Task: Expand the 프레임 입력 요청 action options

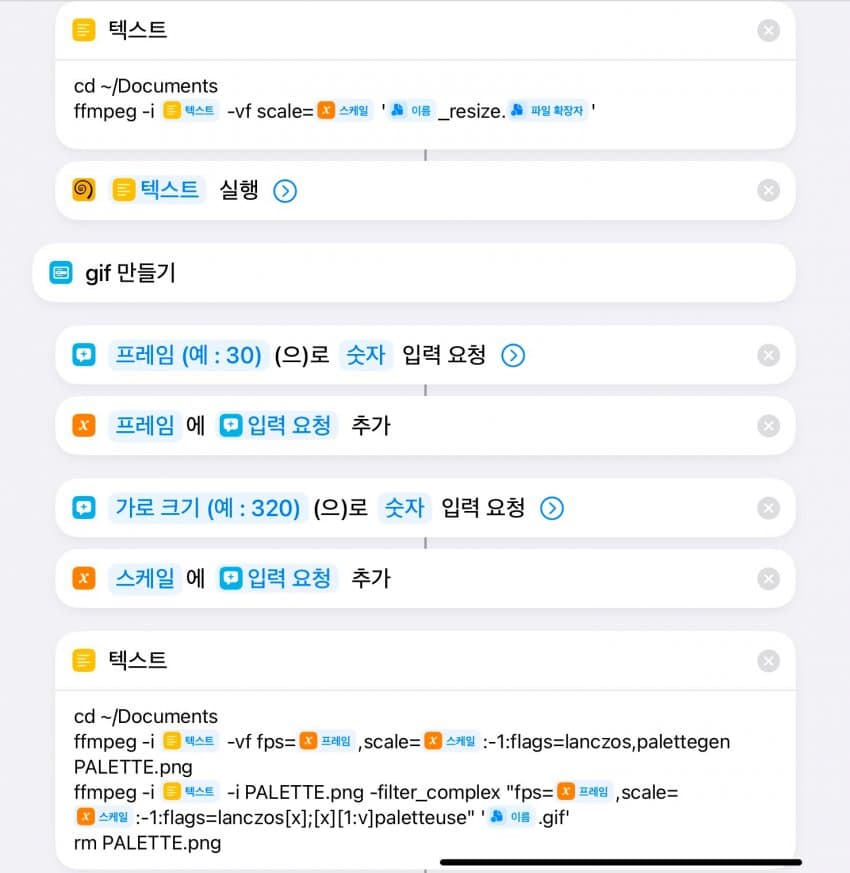Action: 513,355
